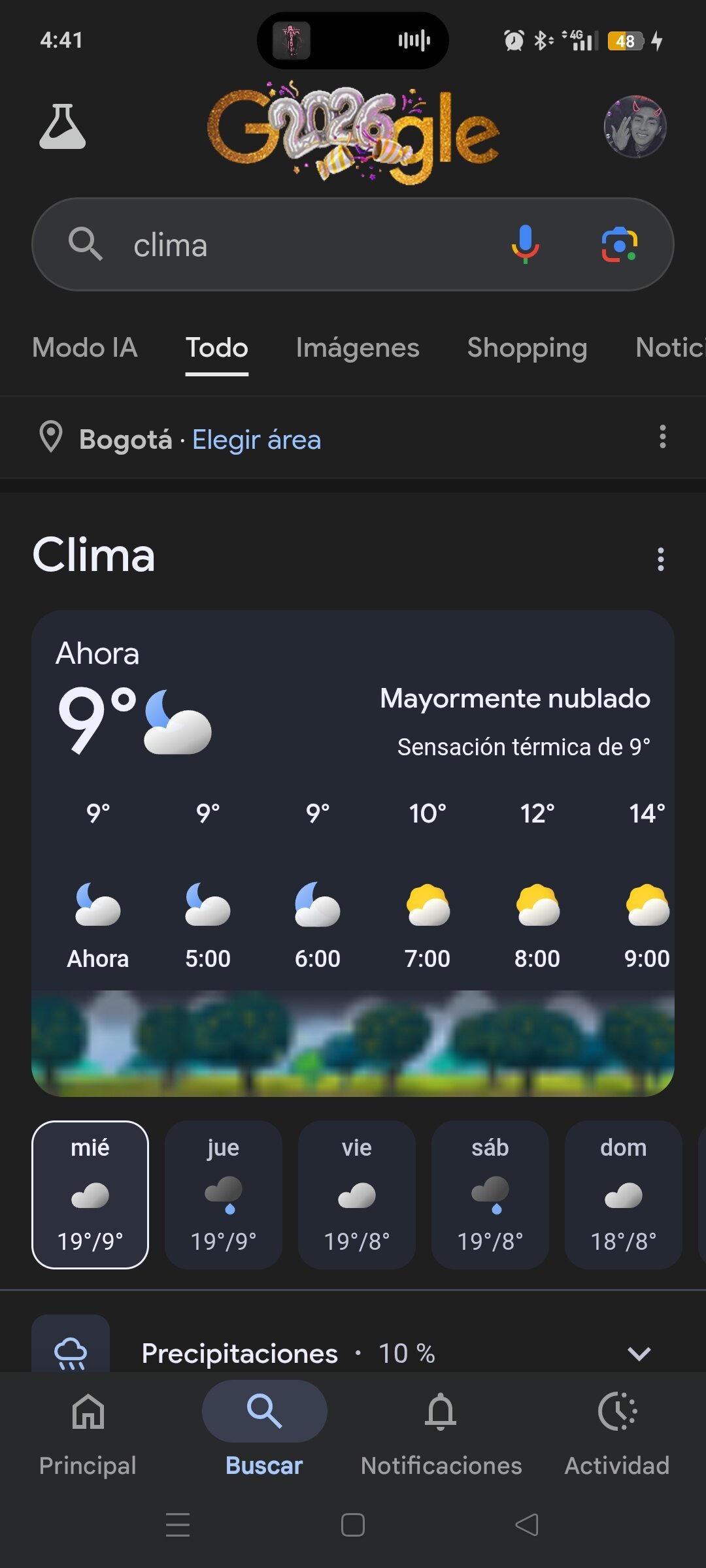Open the Google account profile picture
Viewport: 706px width, 1568px height.
[635, 127]
